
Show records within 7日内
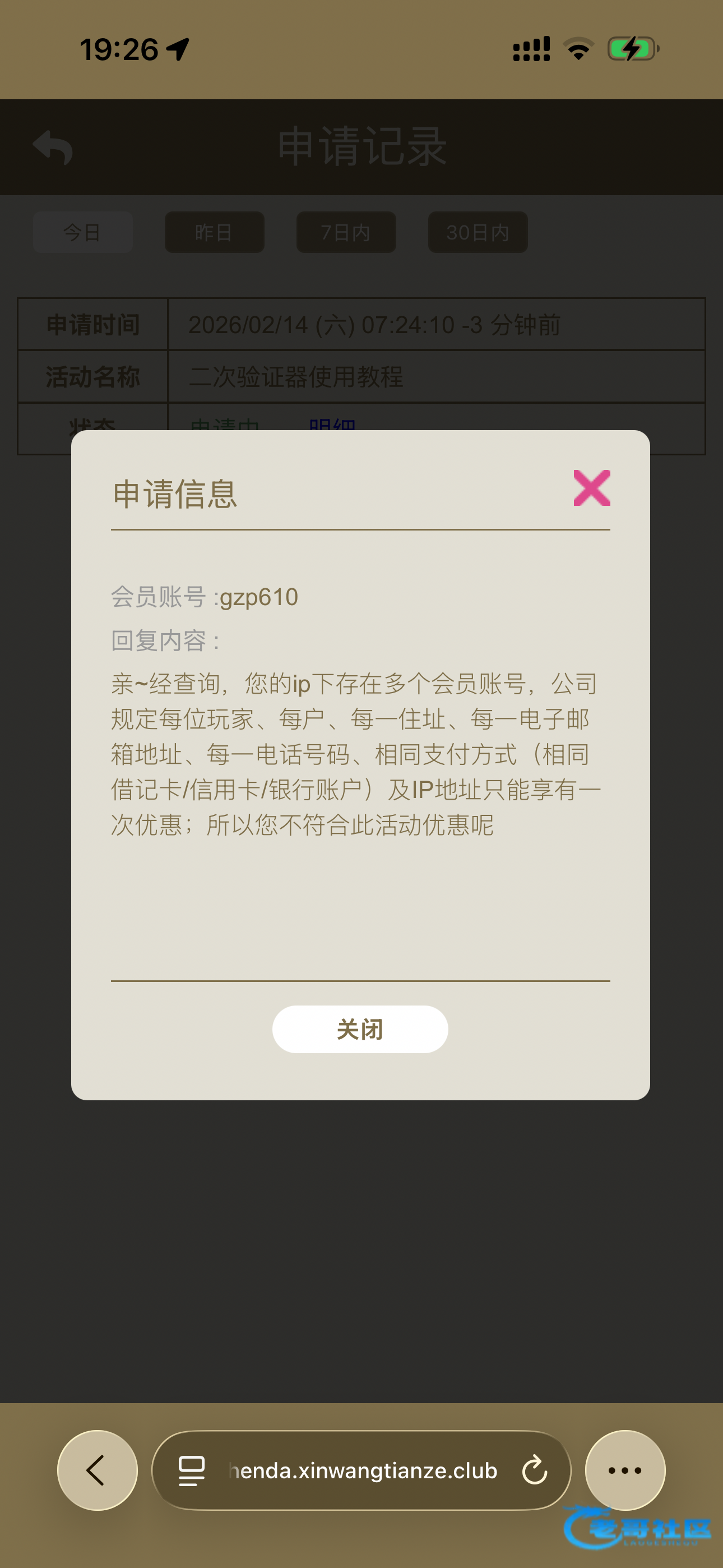click(346, 233)
